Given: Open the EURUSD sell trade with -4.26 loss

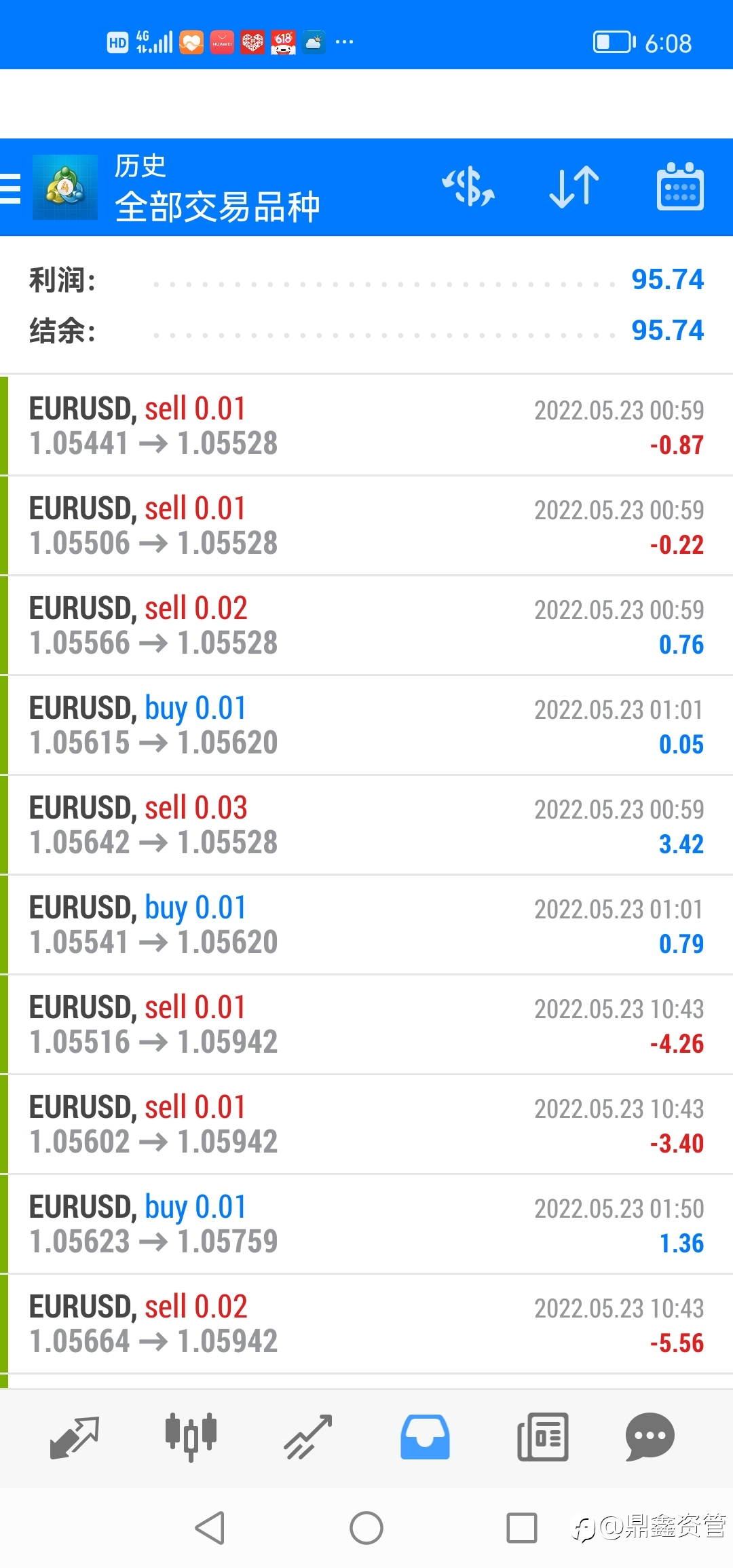Looking at the screenshot, I should pyautogui.click(x=366, y=1024).
